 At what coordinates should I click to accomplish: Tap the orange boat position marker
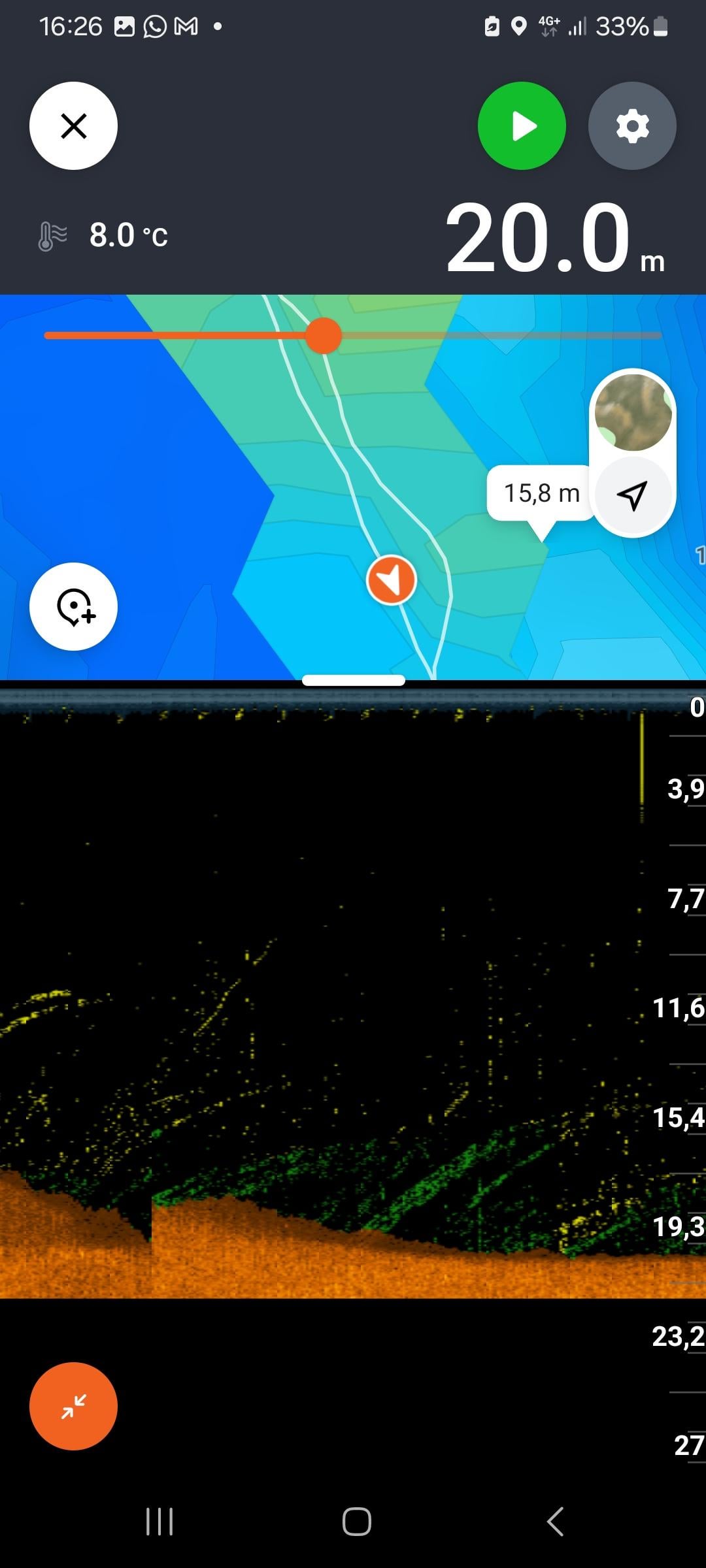[x=392, y=580]
